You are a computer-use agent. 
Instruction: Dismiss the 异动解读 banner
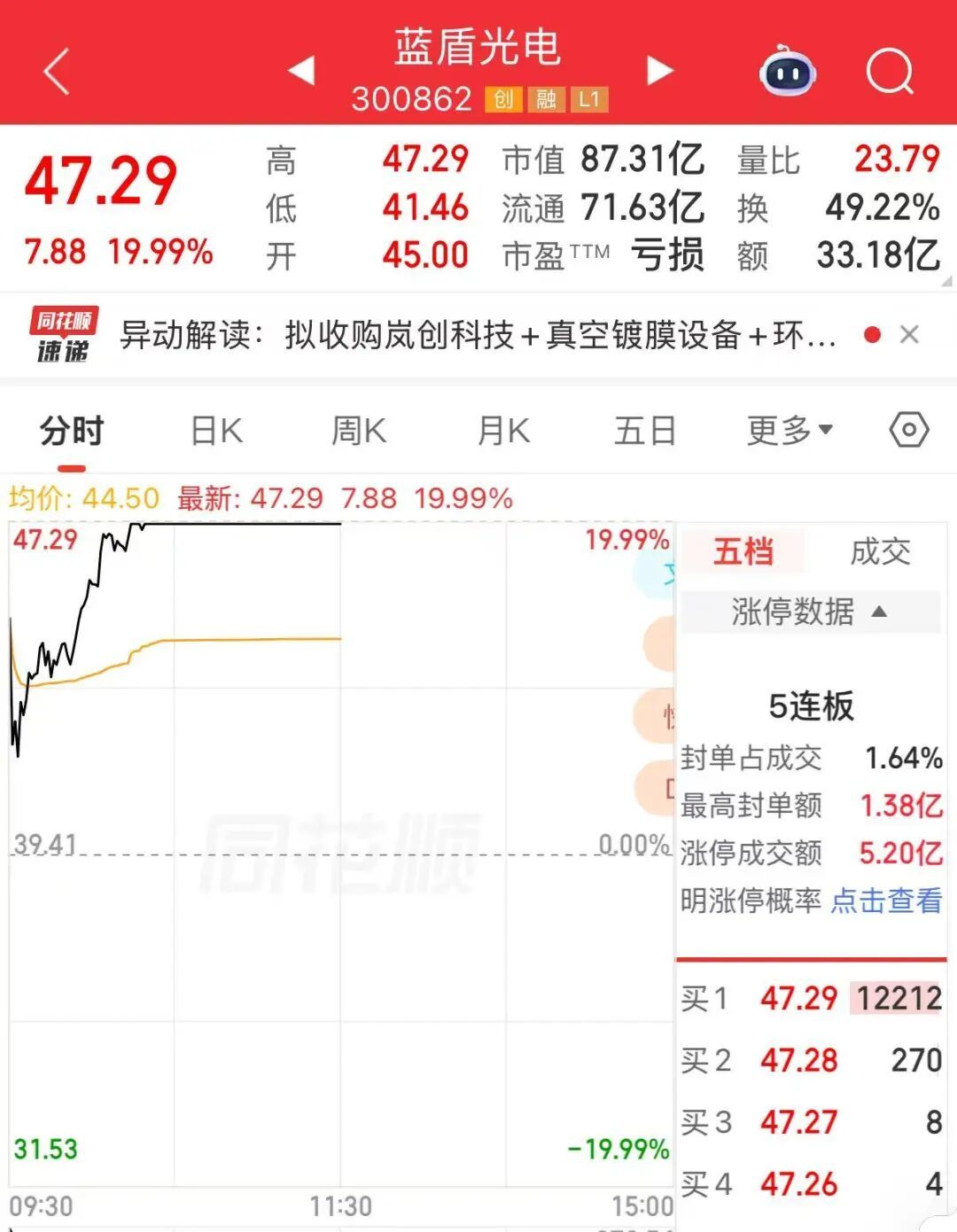point(909,334)
